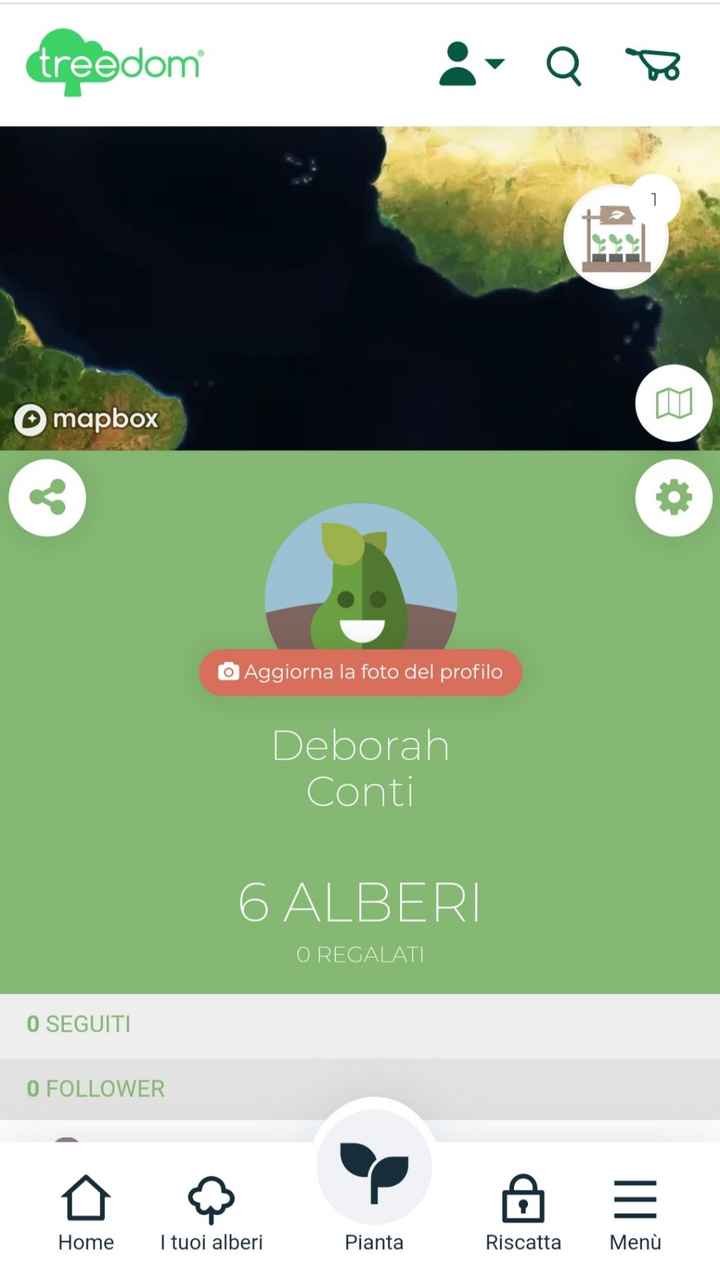Image resolution: width=720 pixels, height=1265 pixels.
Task: Switch to the Home tab
Action: [86, 1205]
